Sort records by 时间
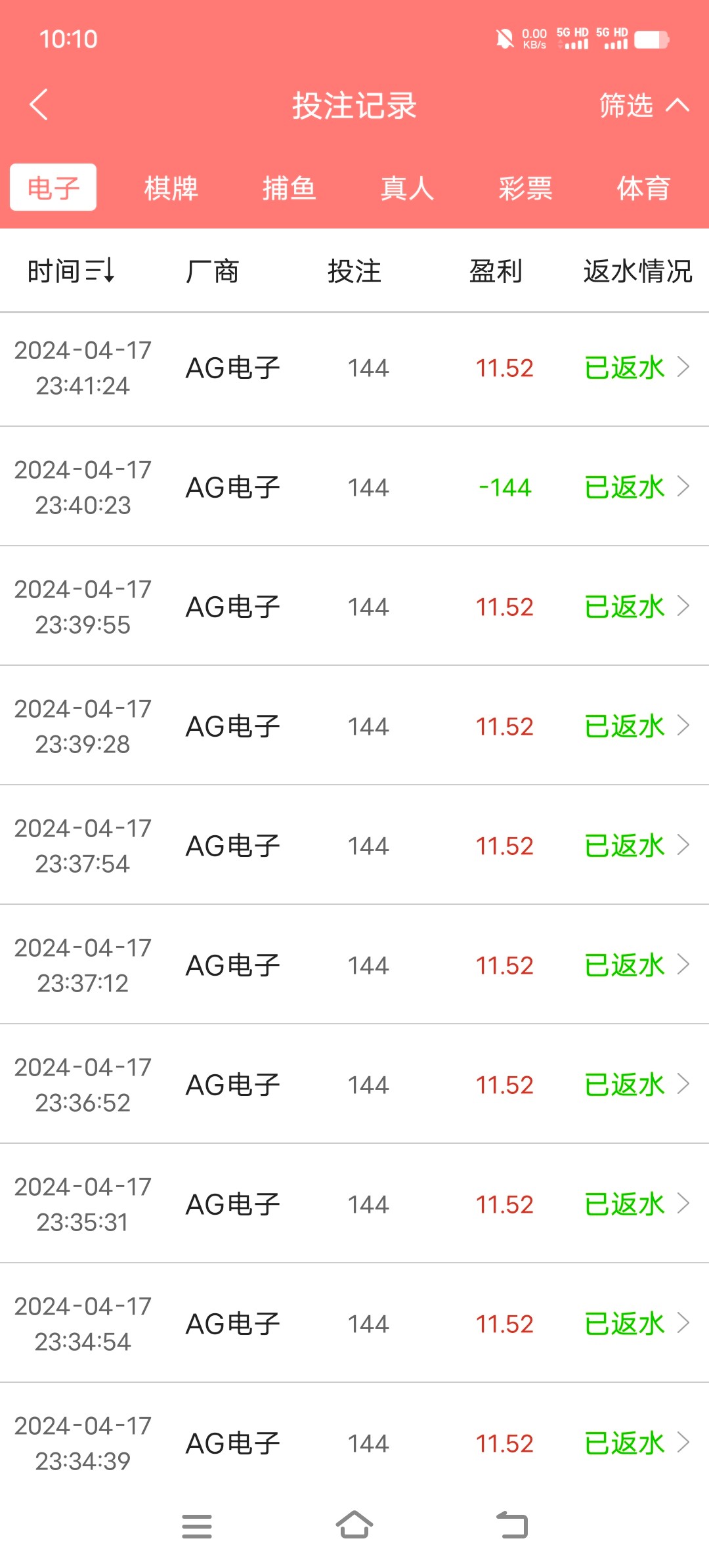709x1568 pixels. click(71, 271)
